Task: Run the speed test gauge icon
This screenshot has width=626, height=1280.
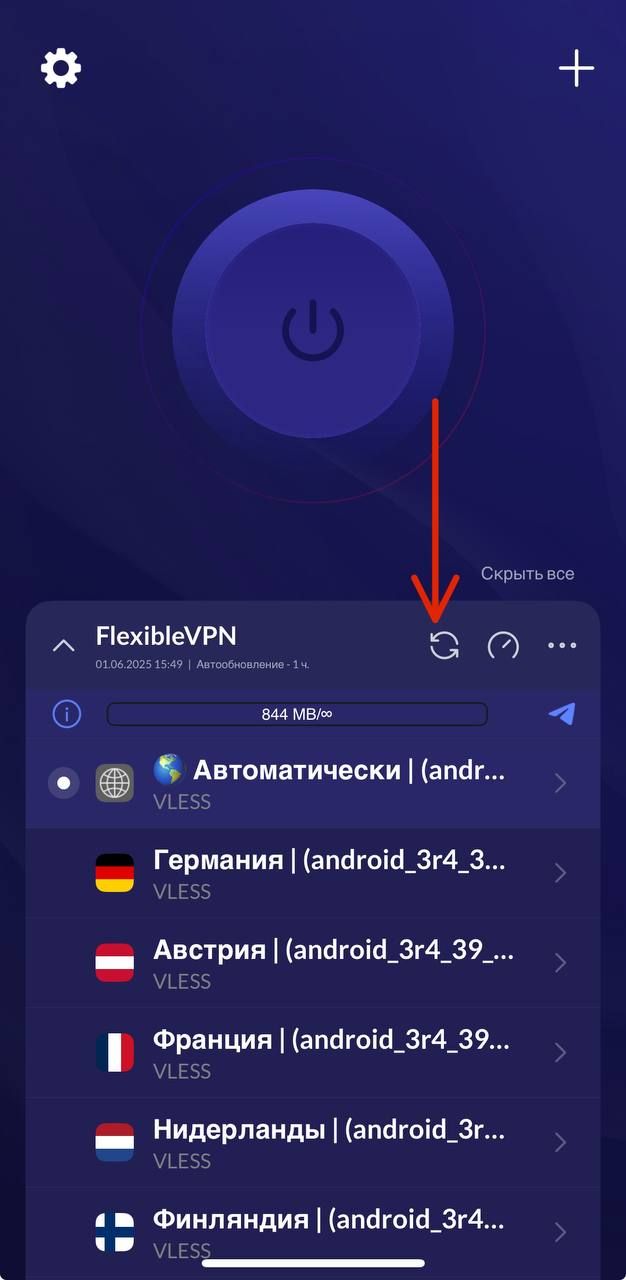Action: click(503, 646)
